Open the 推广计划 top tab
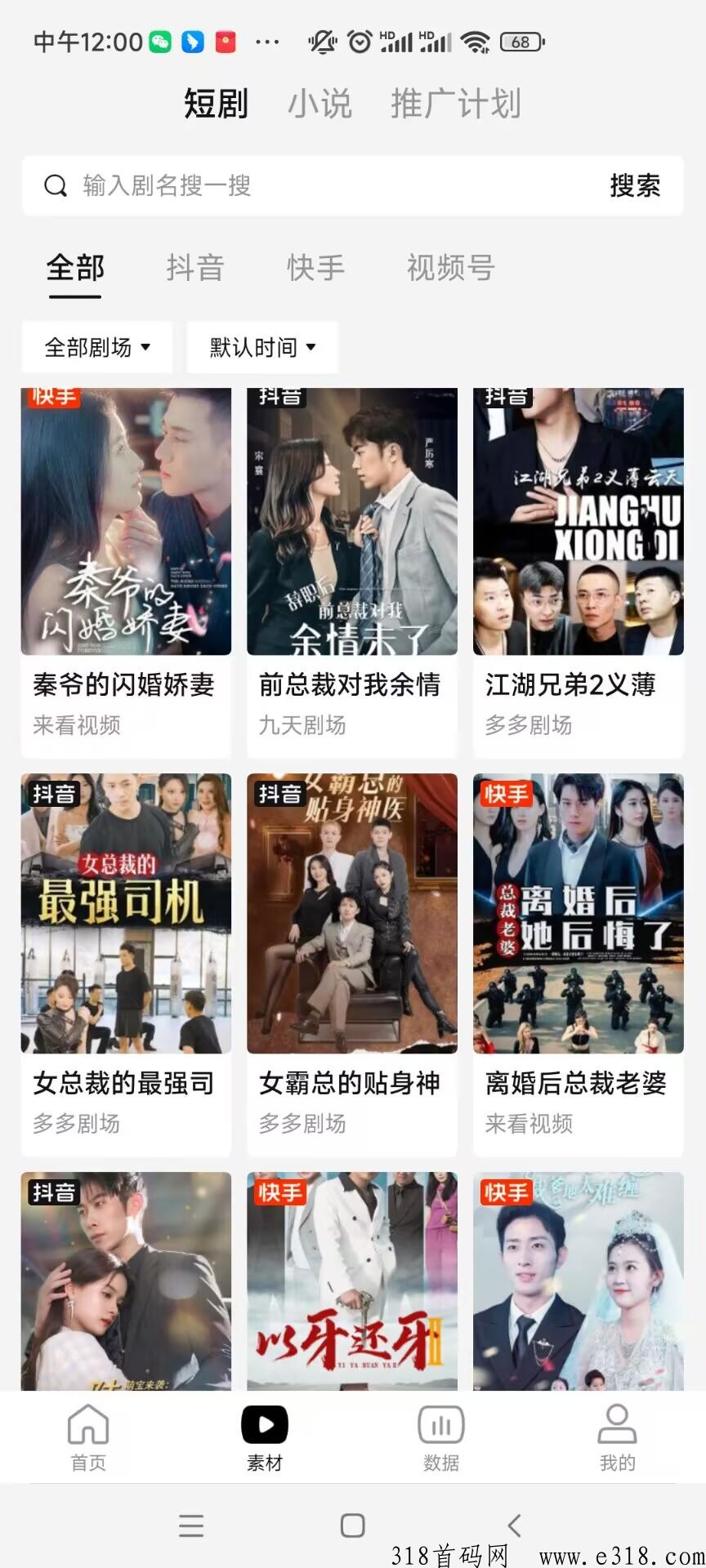Image resolution: width=706 pixels, height=1568 pixels. (455, 104)
